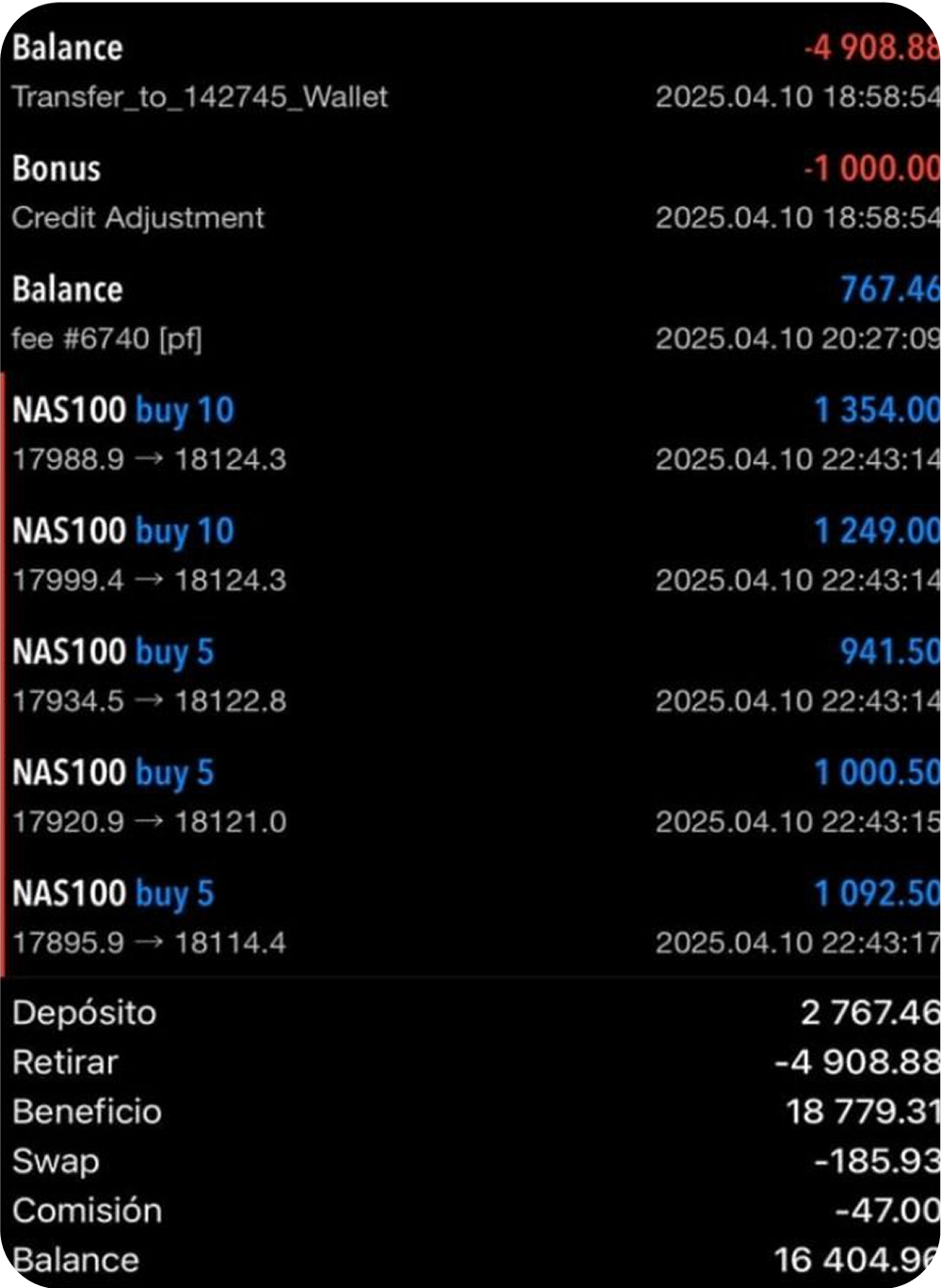Tap the NAS100 buy 5 trade with 1 092.50 profit
The height and width of the screenshot is (1288, 941).
(471, 917)
